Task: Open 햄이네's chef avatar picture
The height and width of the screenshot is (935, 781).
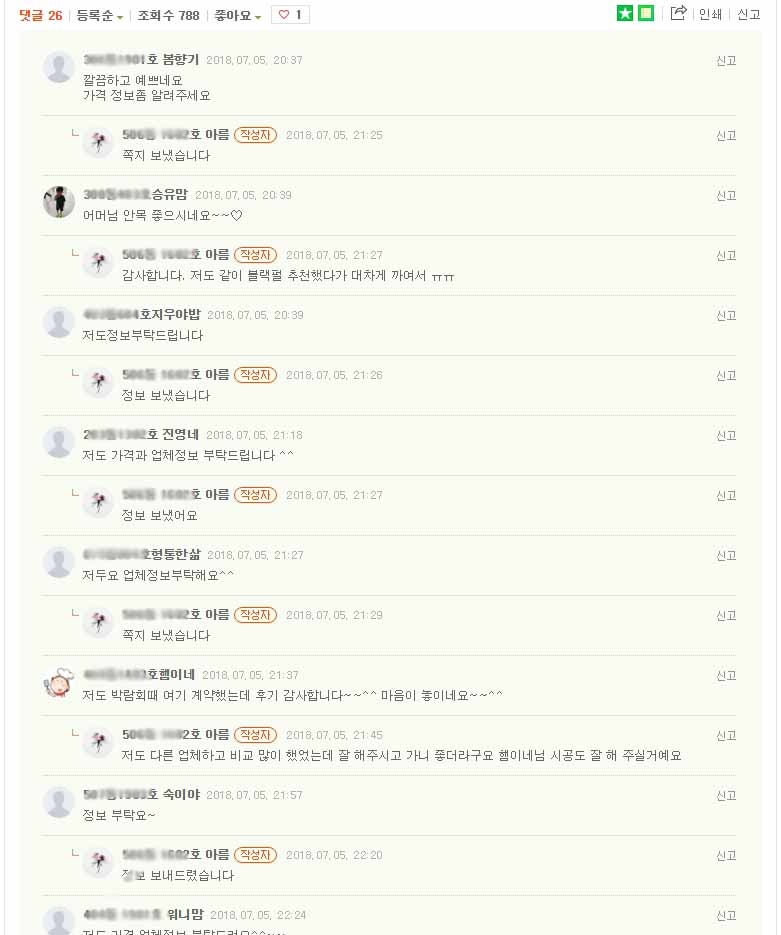Action: pos(59,682)
